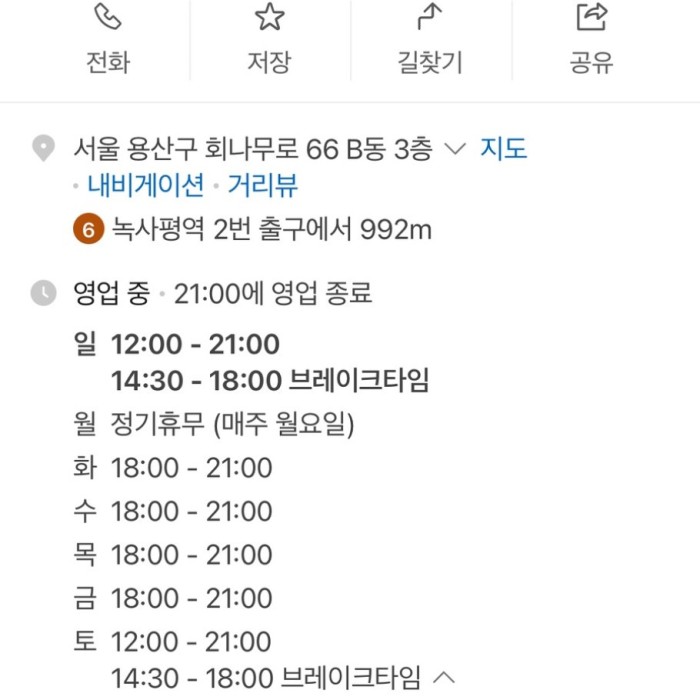
Task: Expand the address details chevron
Action: [x=455, y=150]
